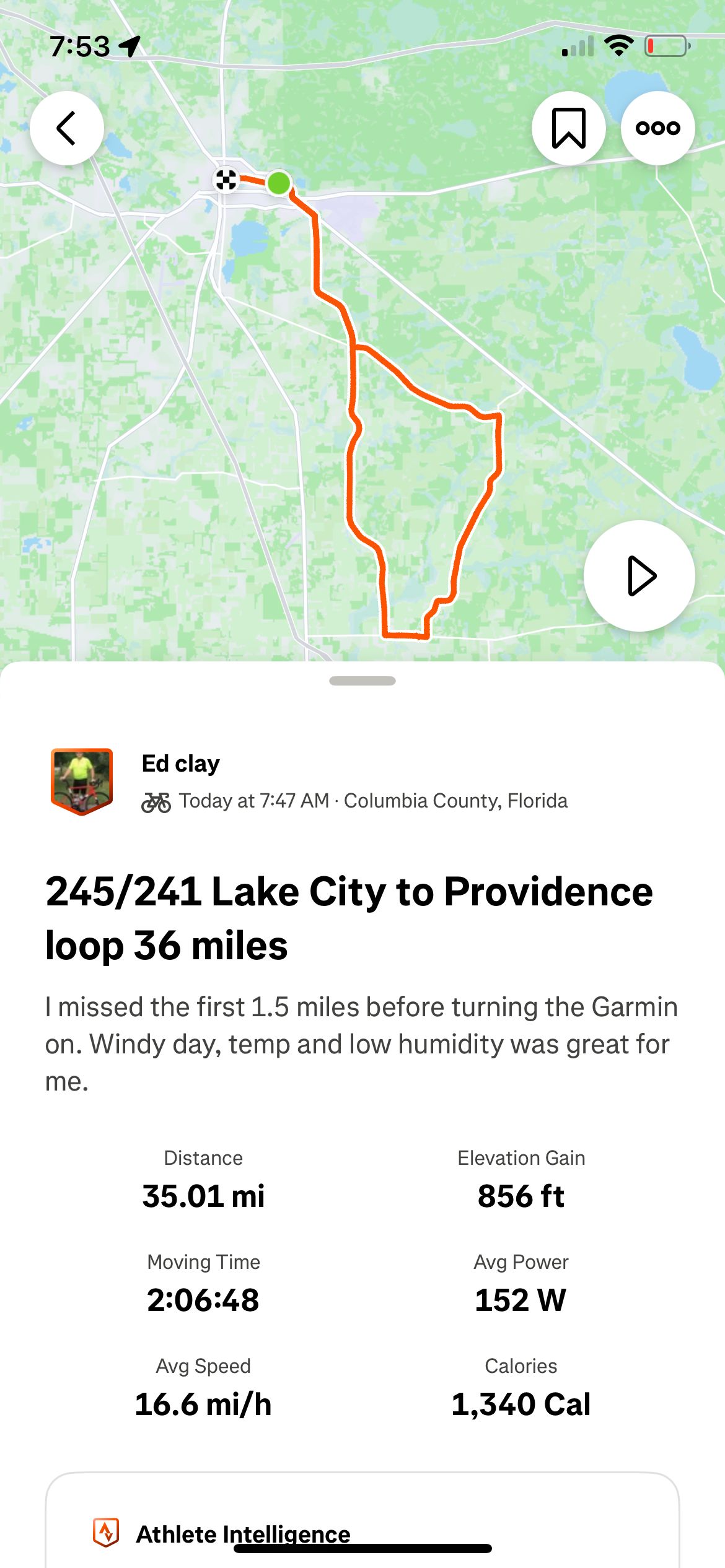The image size is (725, 1568).
Task: Go back using the back arrow
Action: (67, 128)
